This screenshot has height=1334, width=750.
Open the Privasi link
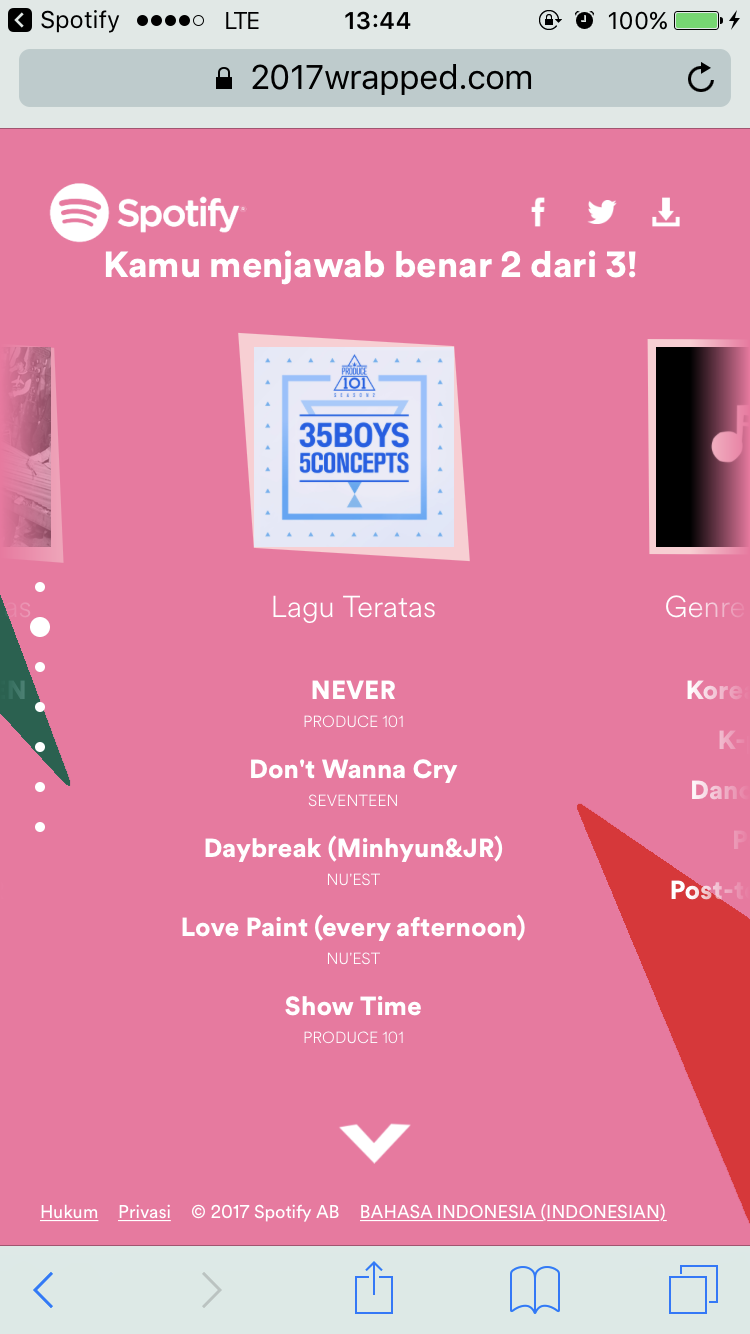[144, 1212]
